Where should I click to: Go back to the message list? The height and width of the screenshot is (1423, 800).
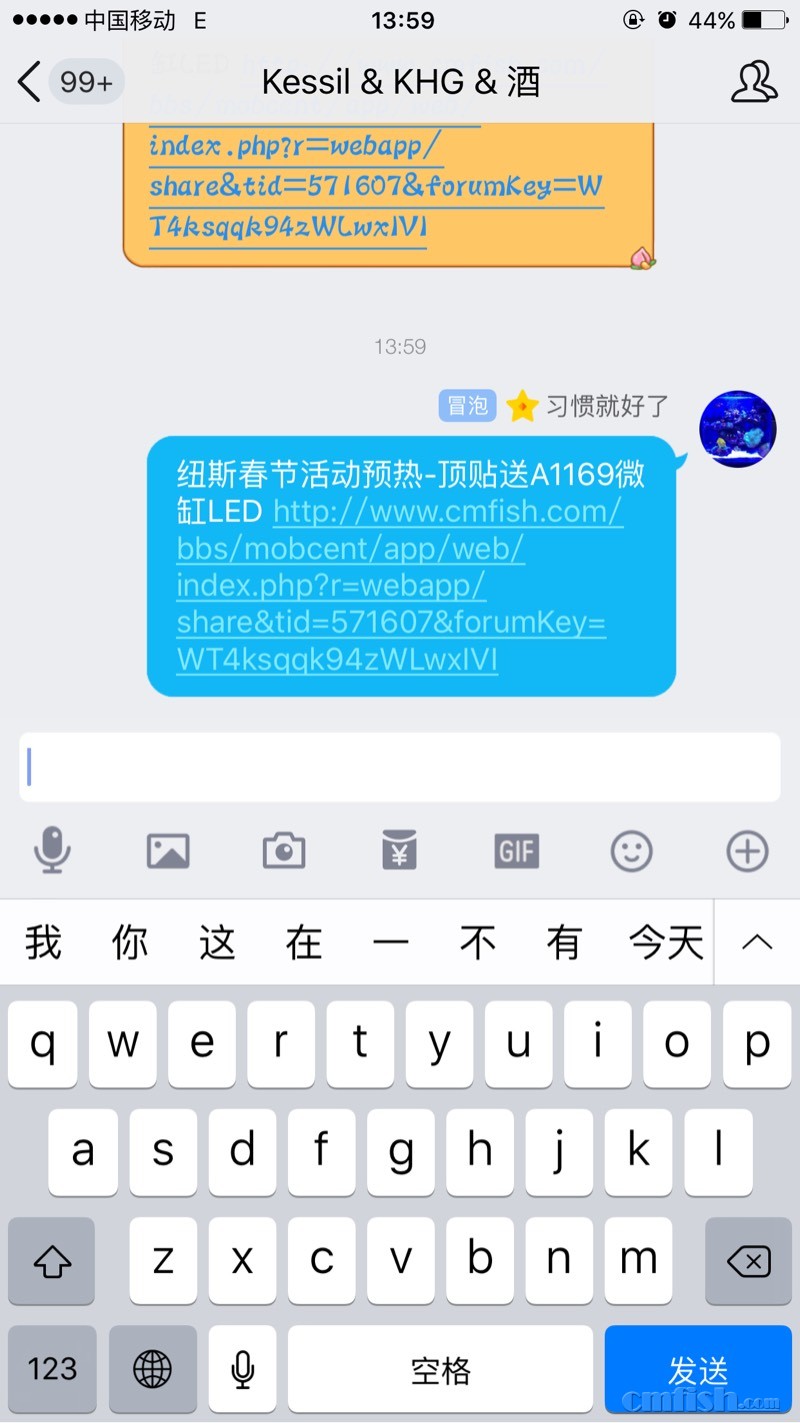(30, 82)
